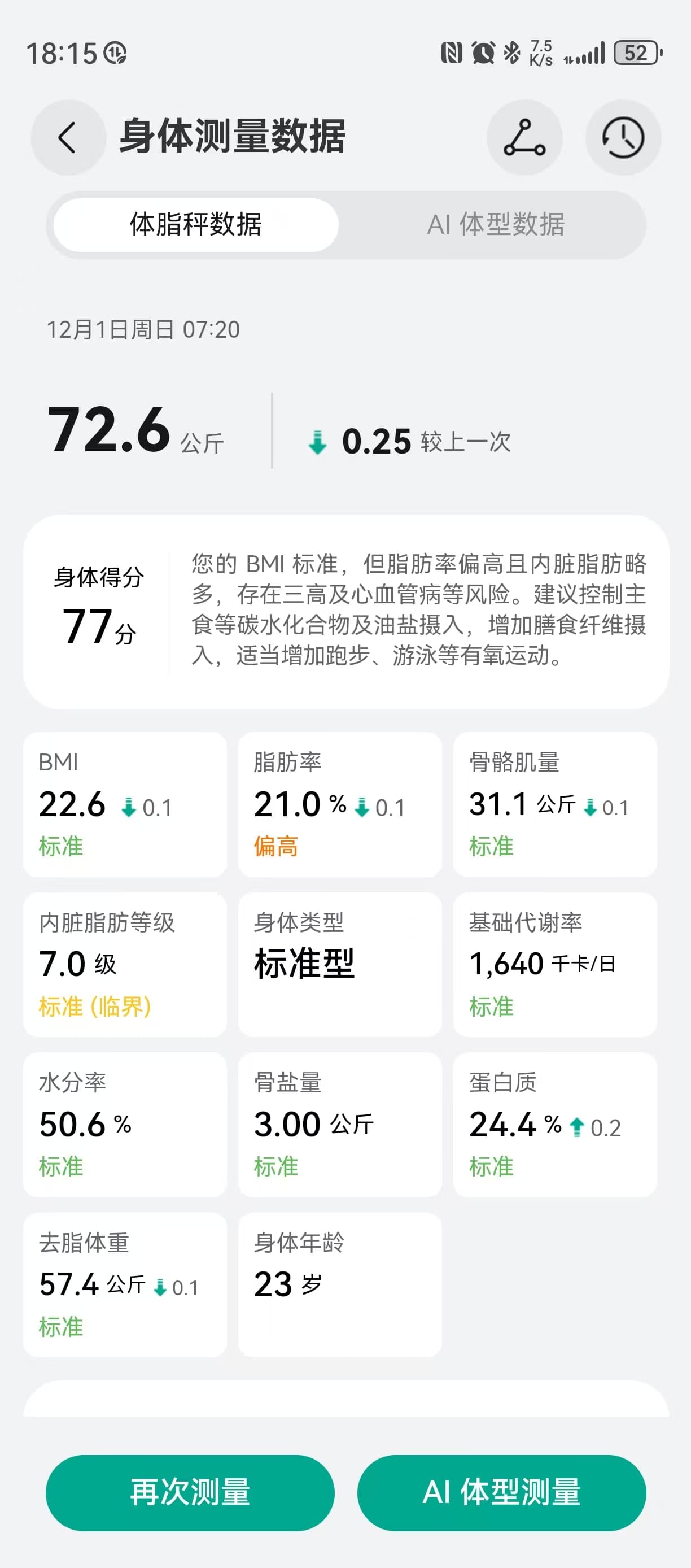Image resolution: width=691 pixels, height=1568 pixels.
Task: View 脂肪率 21.0% details
Action: [x=339, y=804]
